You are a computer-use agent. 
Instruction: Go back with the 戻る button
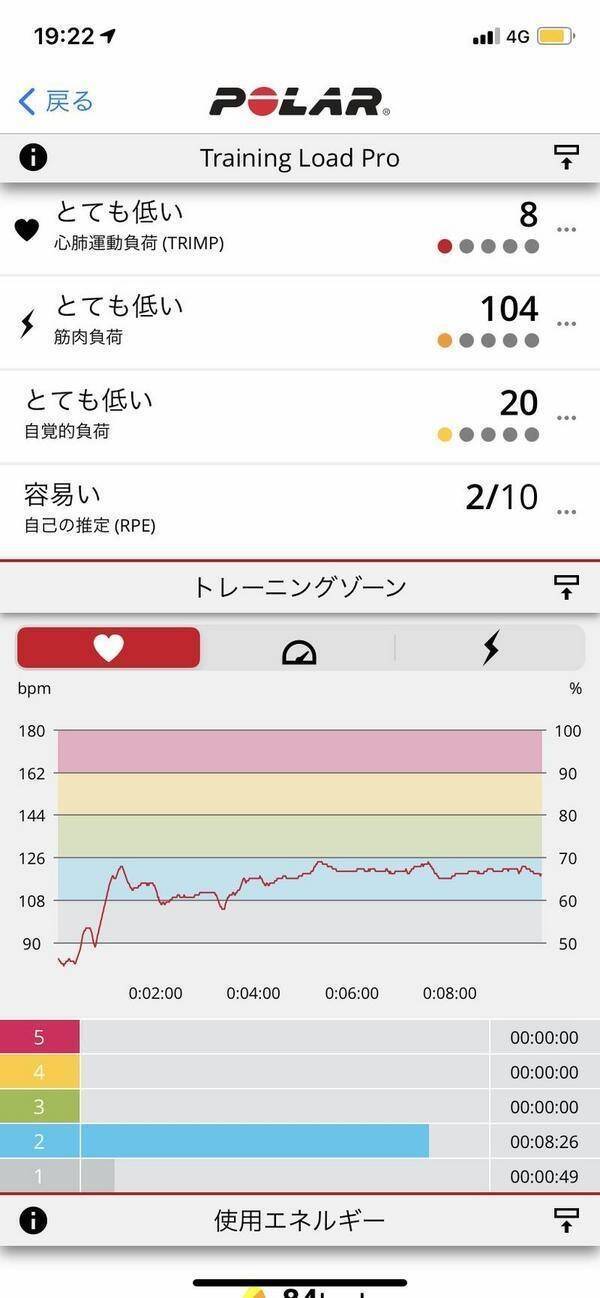click(56, 101)
